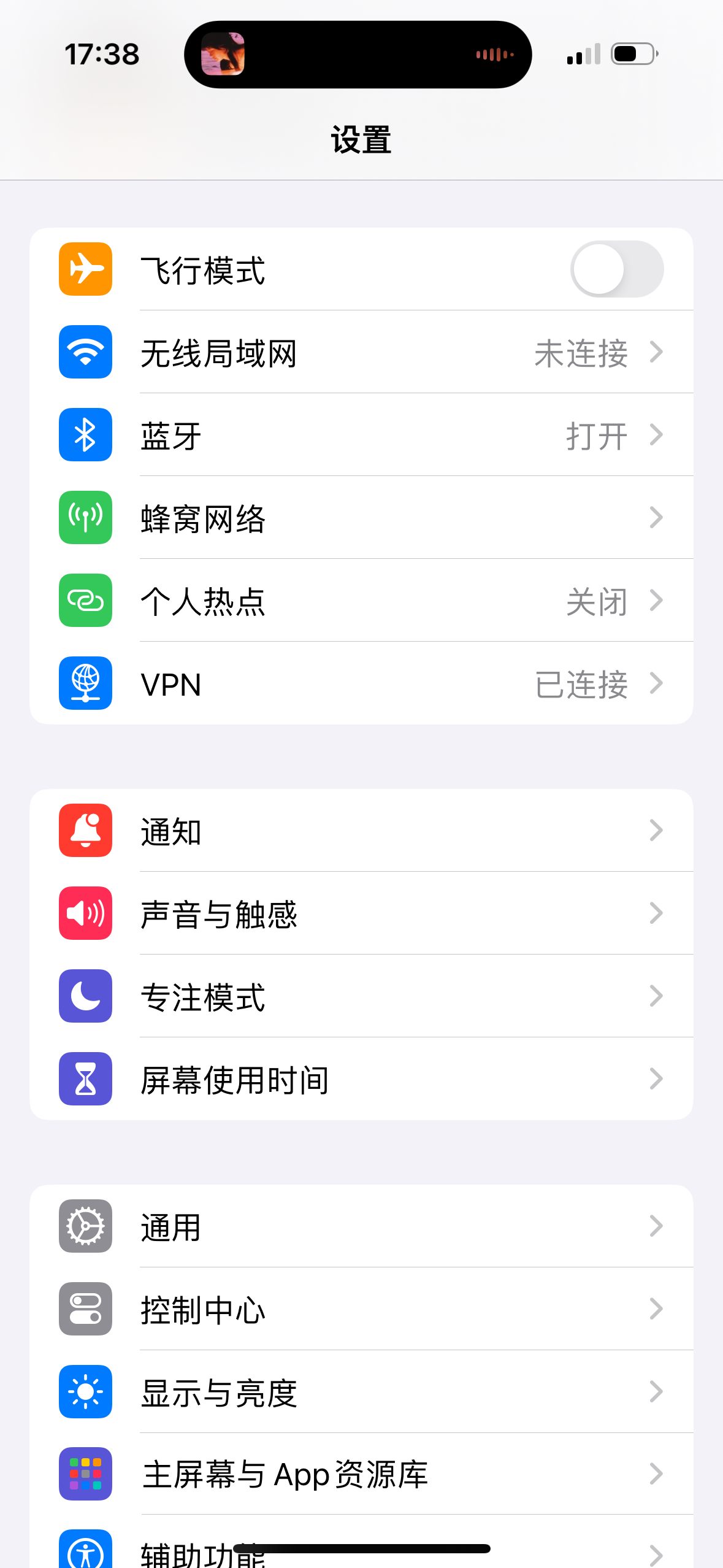Screen dimensions: 723x1568
Task: Tap VPN showing 已连接 status
Action: pyautogui.click(x=368, y=685)
